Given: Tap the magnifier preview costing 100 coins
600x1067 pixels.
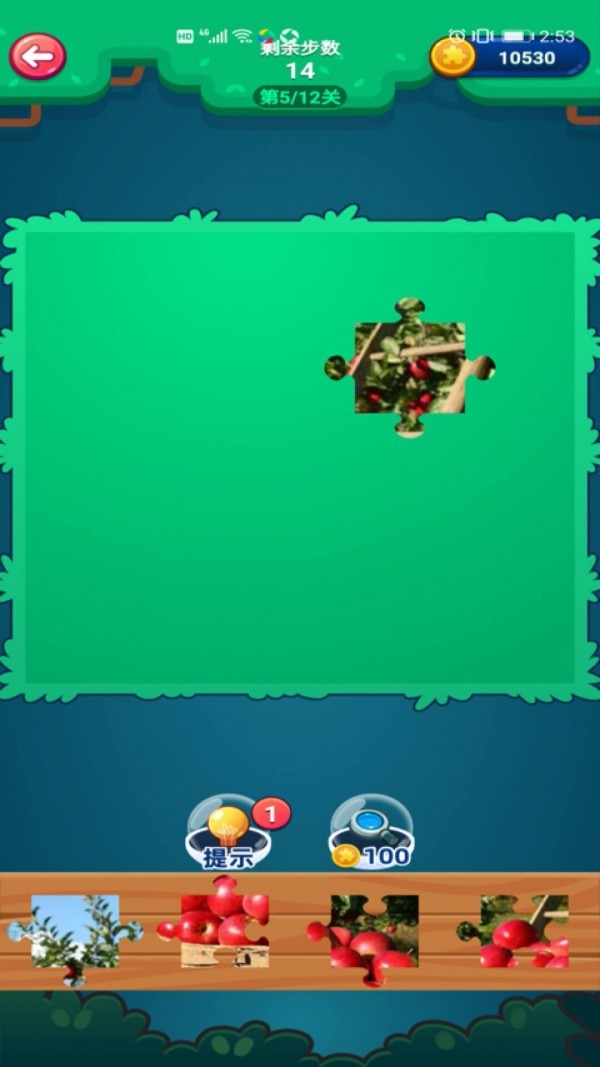Looking at the screenshot, I should [x=371, y=832].
